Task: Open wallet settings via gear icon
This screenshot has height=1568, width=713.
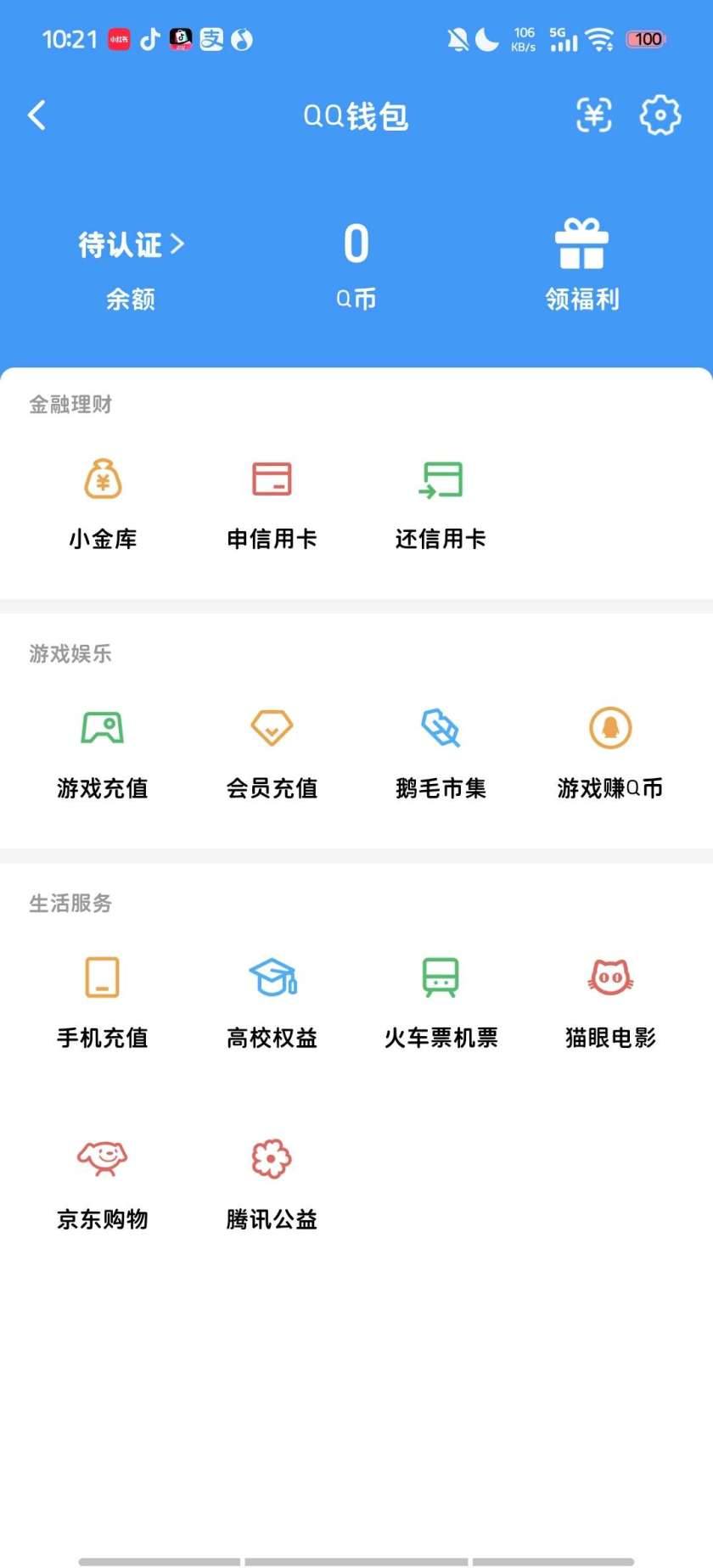Action: [660, 115]
